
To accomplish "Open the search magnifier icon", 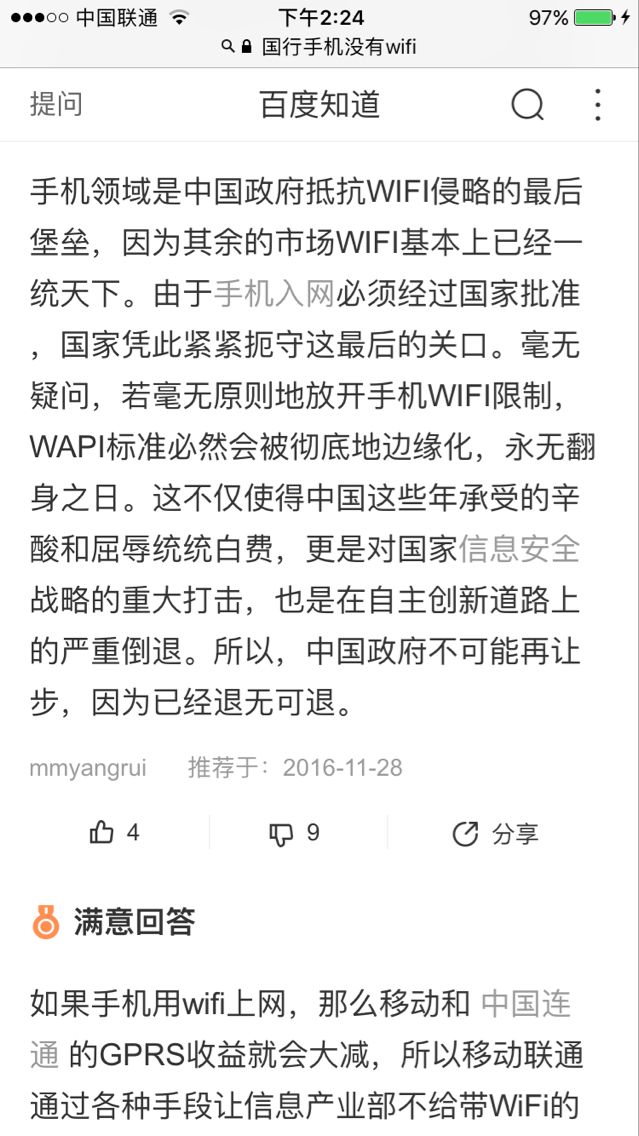I will 527,104.
